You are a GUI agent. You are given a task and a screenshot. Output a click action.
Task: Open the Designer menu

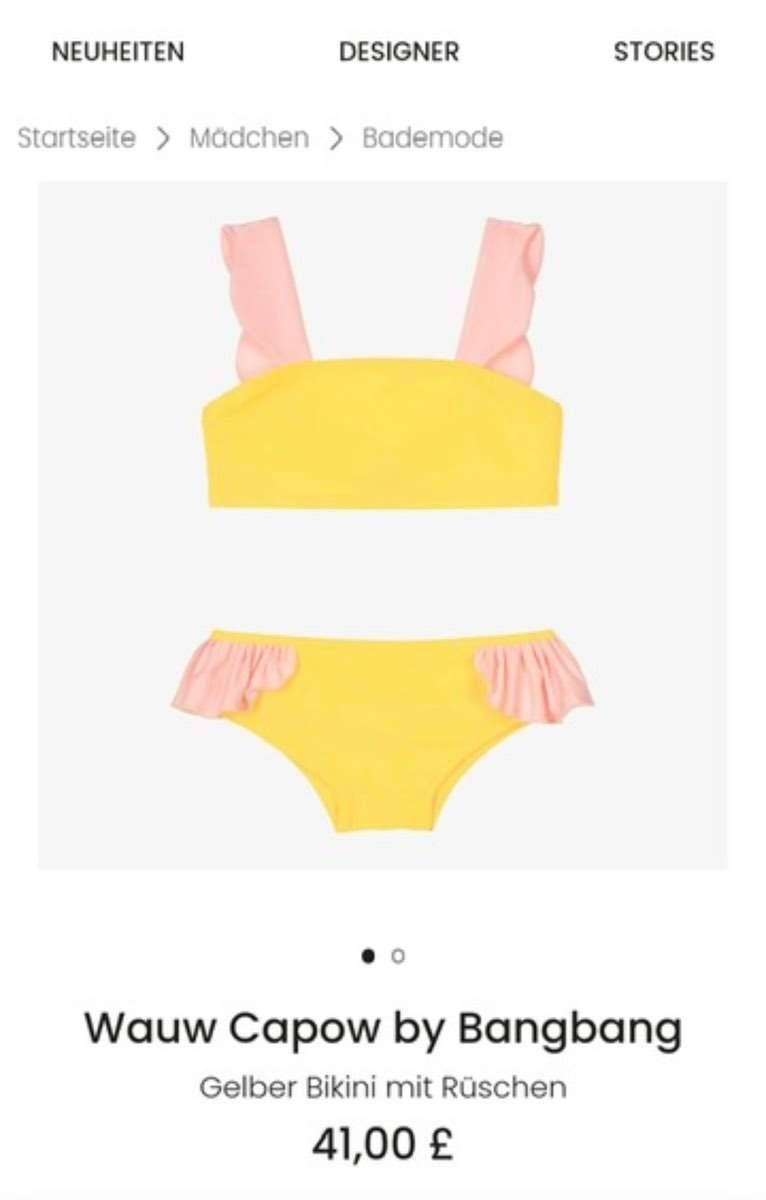[x=399, y=52]
